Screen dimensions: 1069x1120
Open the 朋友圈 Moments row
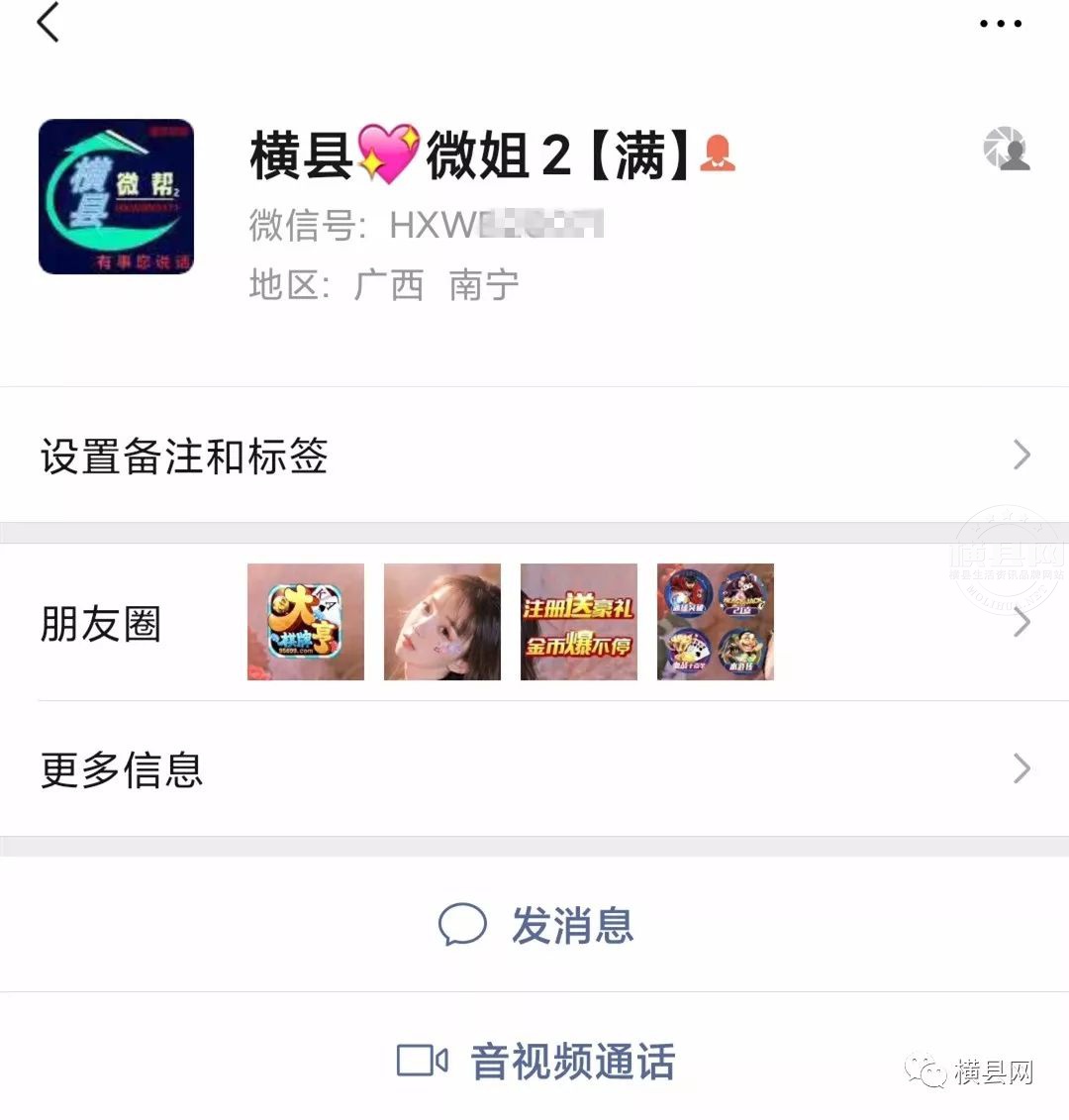534,623
